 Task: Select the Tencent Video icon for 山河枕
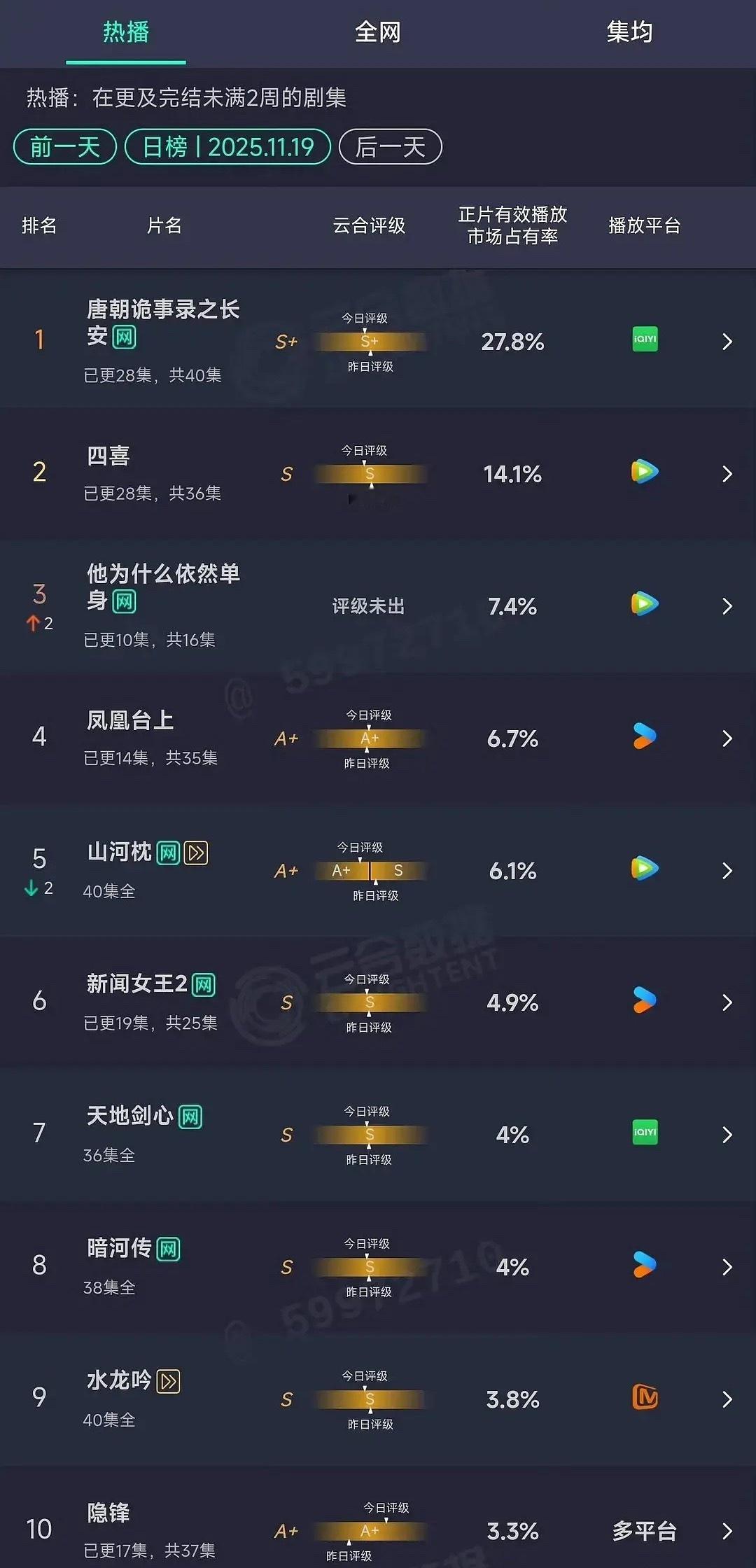[644, 870]
